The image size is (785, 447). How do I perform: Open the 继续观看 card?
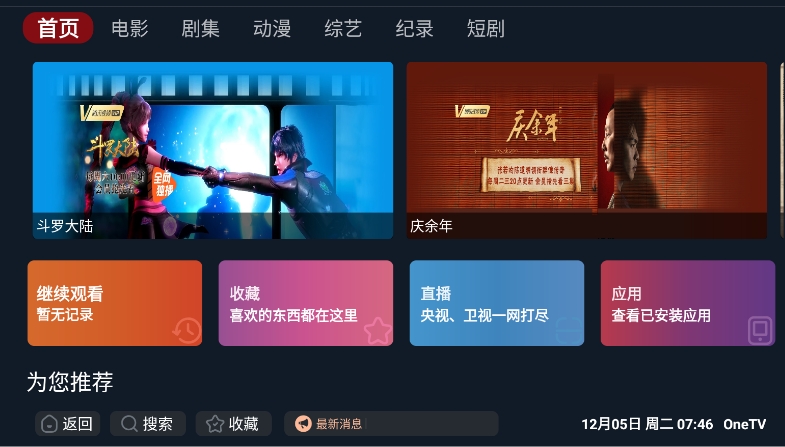tap(115, 303)
